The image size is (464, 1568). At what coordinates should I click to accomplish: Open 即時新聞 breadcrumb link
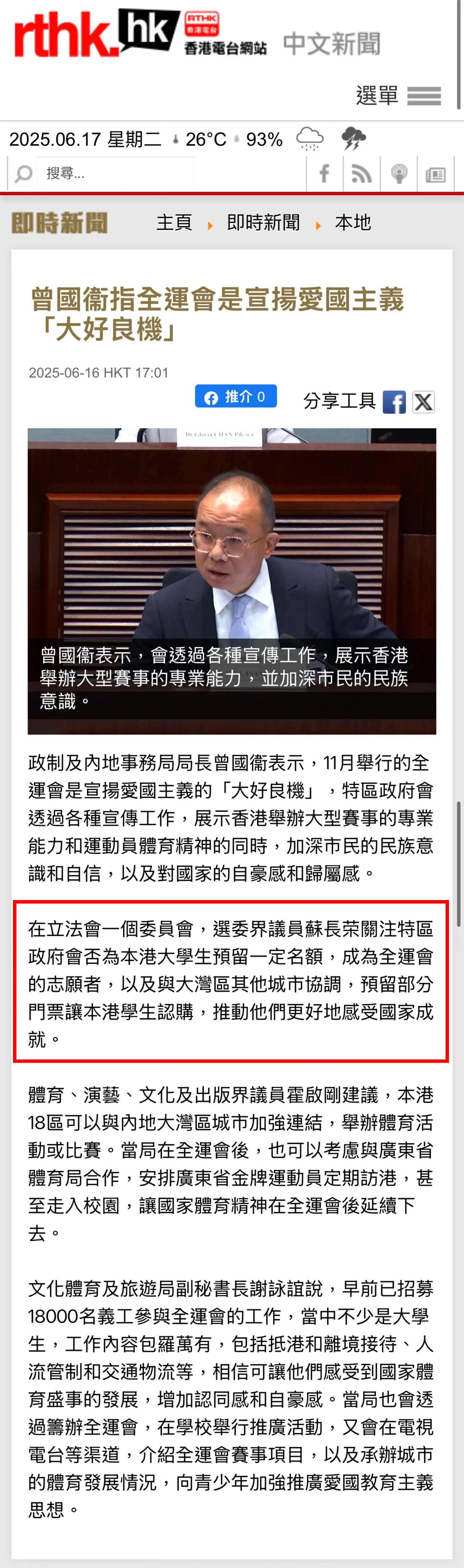point(263,223)
